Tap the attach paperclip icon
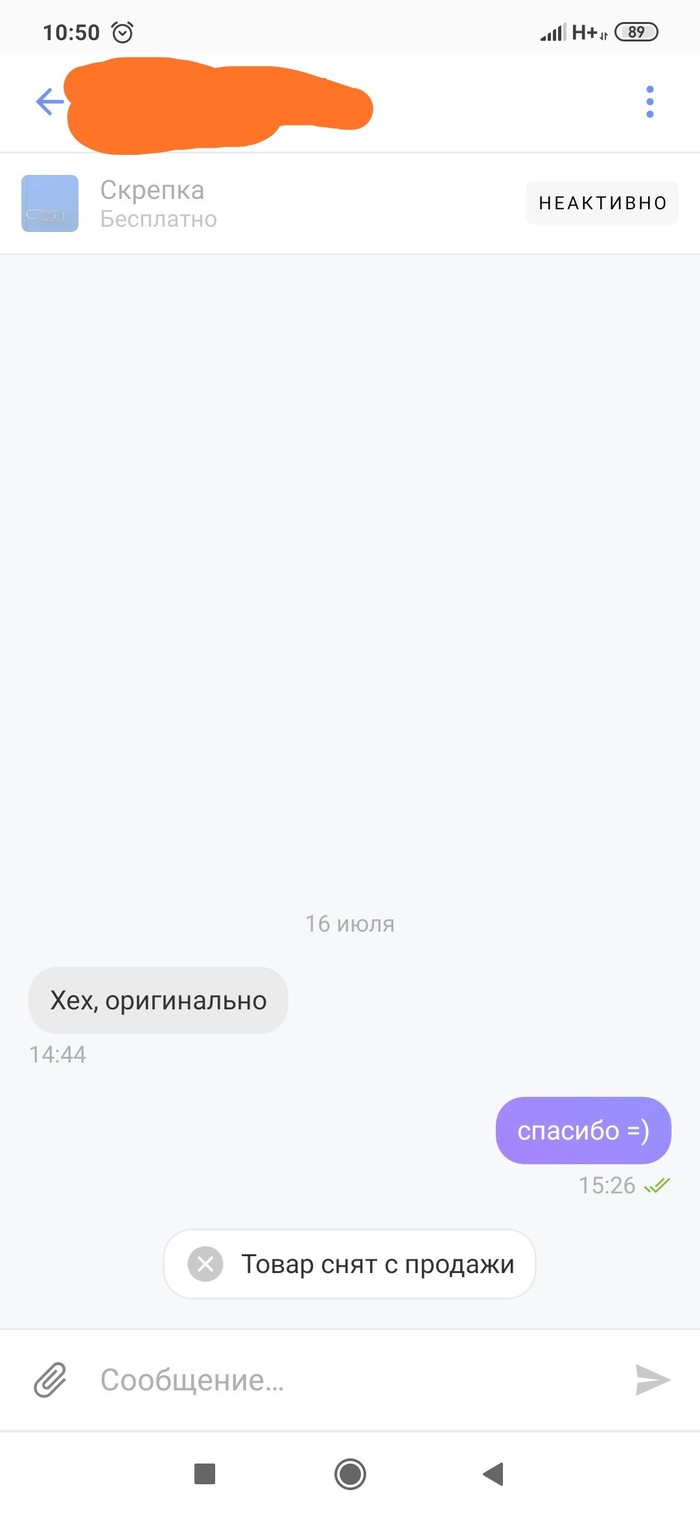This screenshot has width=700, height=1516. (x=50, y=1380)
